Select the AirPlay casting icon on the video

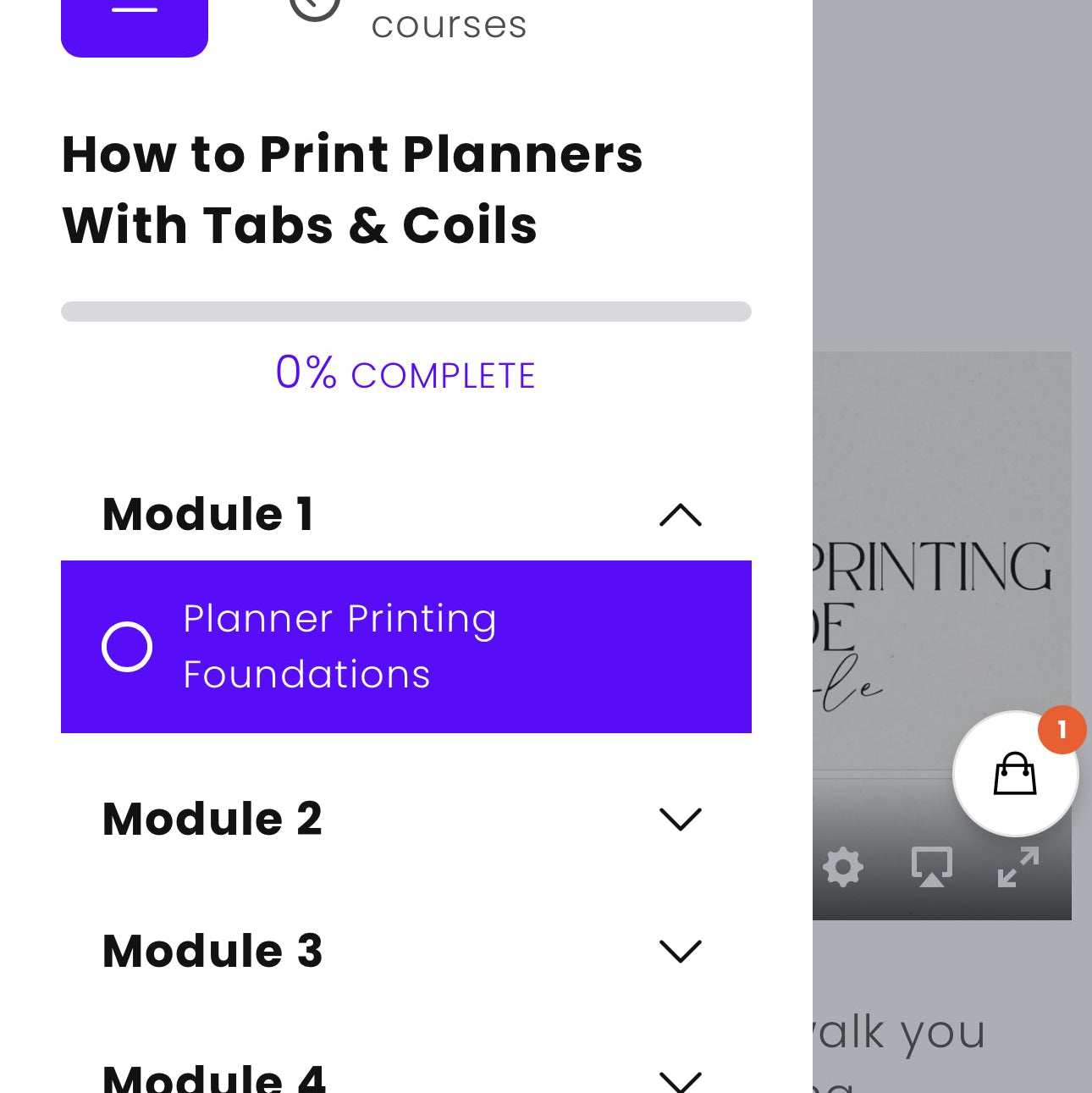pos(933,866)
